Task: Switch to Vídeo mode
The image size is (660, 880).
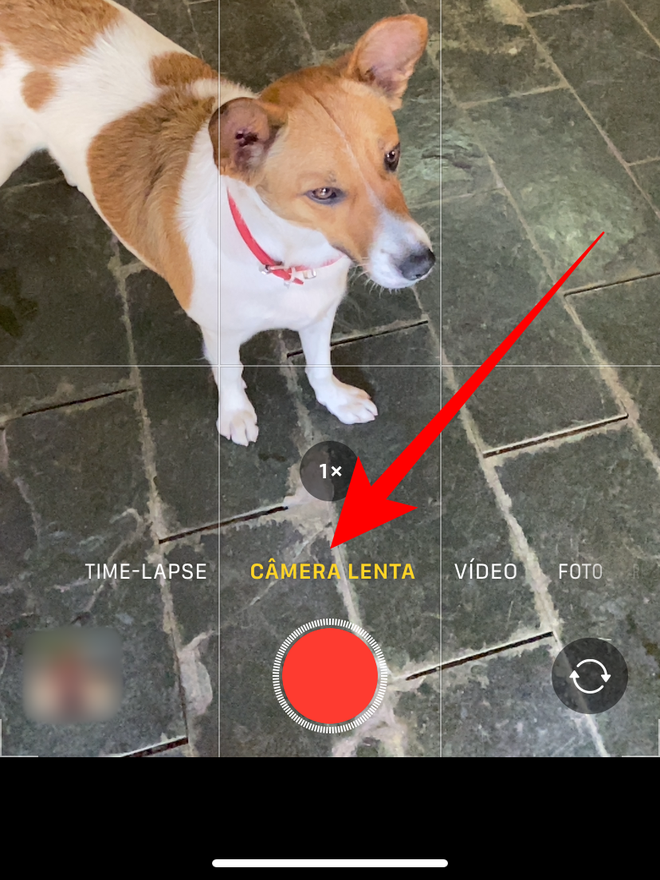Action: [x=486, y=572]
